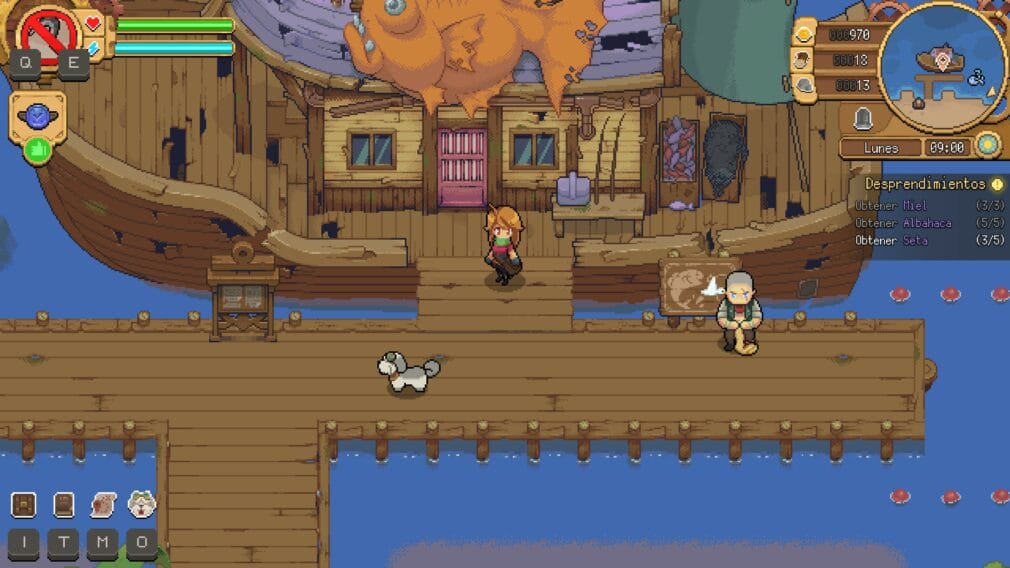Open the blue watch gadget slot
Viewport: 1010px width, 568px height.
point(38,116)
